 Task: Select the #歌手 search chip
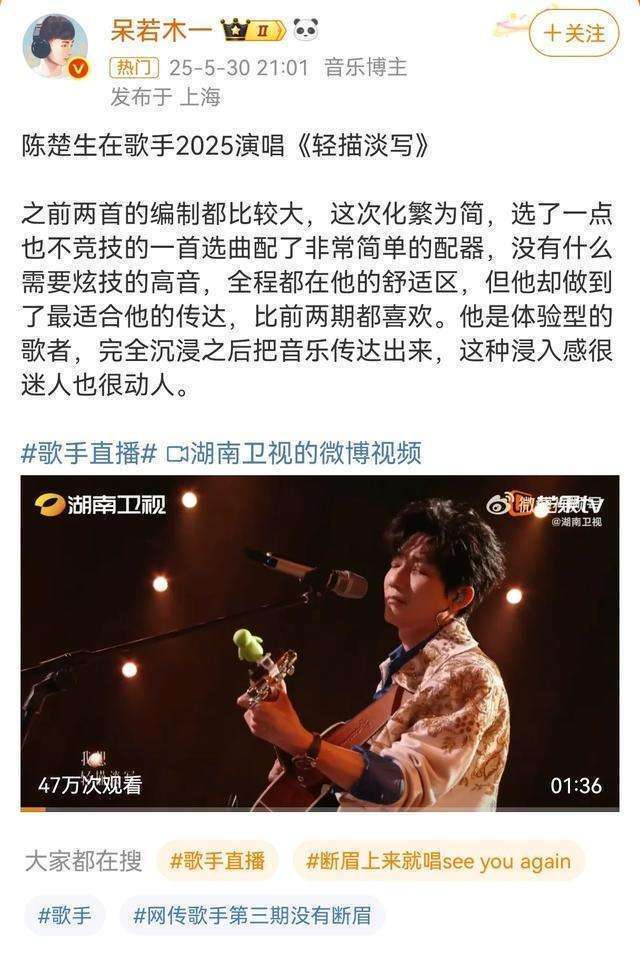coord(65,914)
